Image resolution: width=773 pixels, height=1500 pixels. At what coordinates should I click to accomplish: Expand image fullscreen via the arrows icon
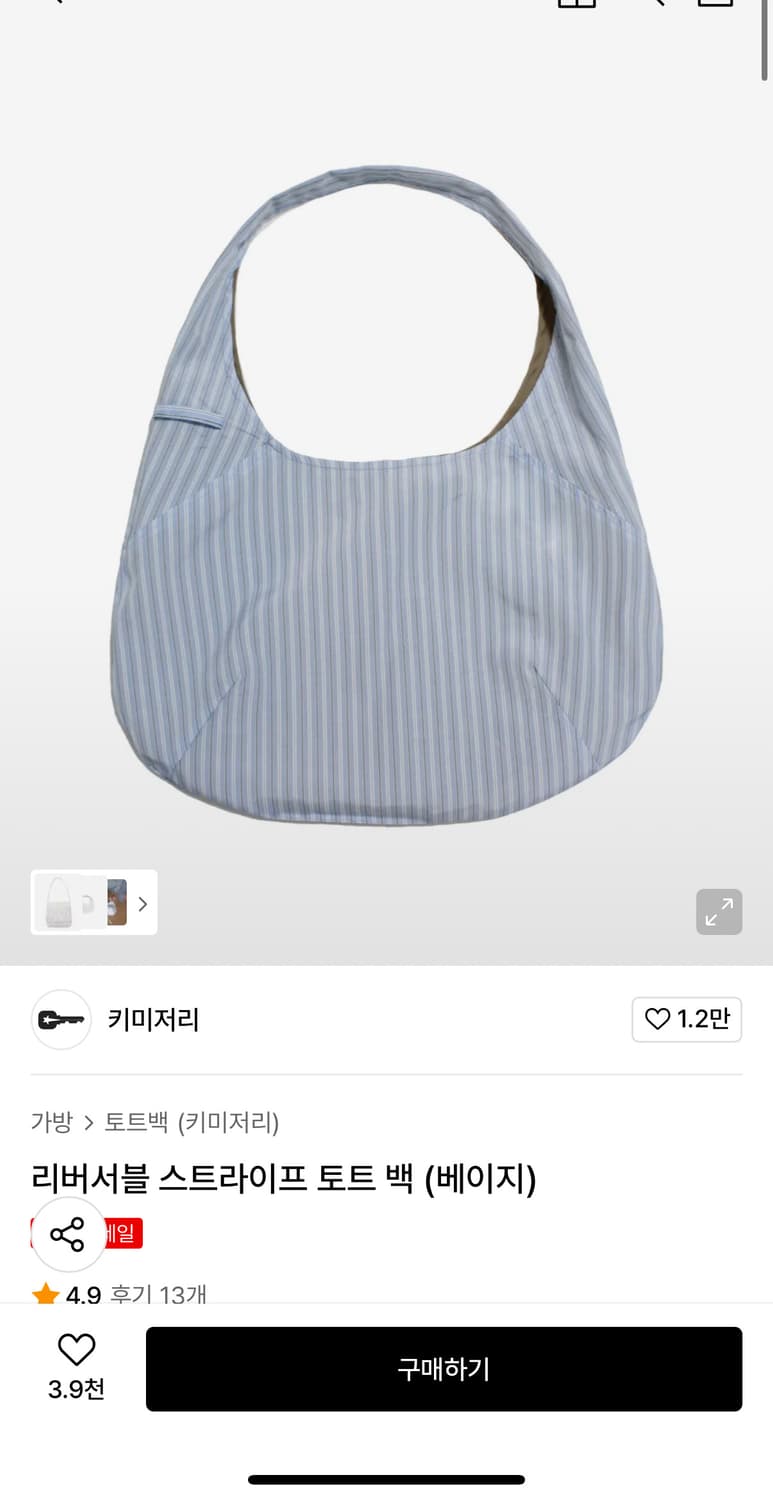point(719,912)
